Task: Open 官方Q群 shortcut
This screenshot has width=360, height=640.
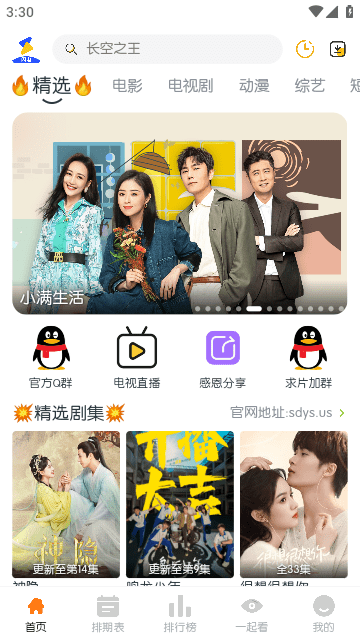Action: tap(51, 358)
